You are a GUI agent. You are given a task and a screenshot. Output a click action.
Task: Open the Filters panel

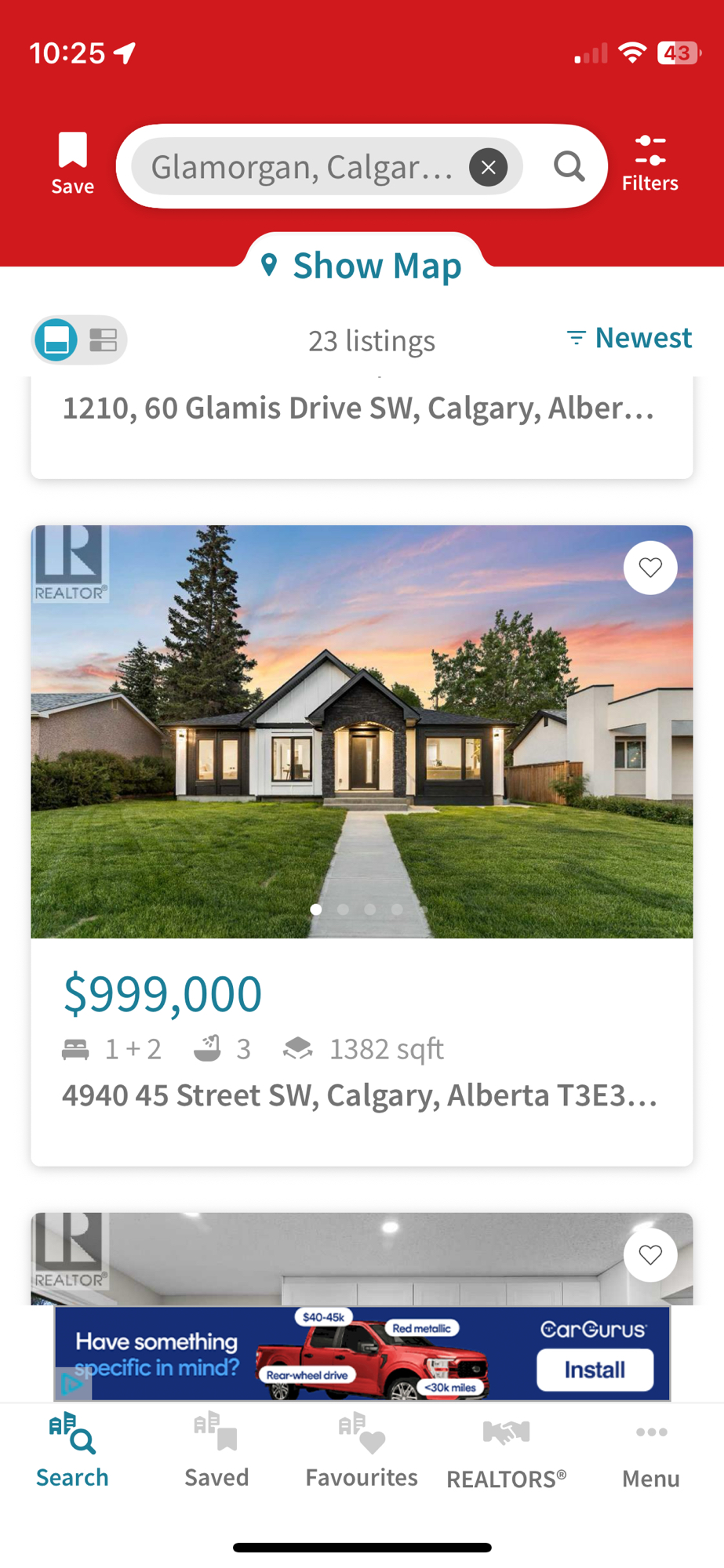649,163
